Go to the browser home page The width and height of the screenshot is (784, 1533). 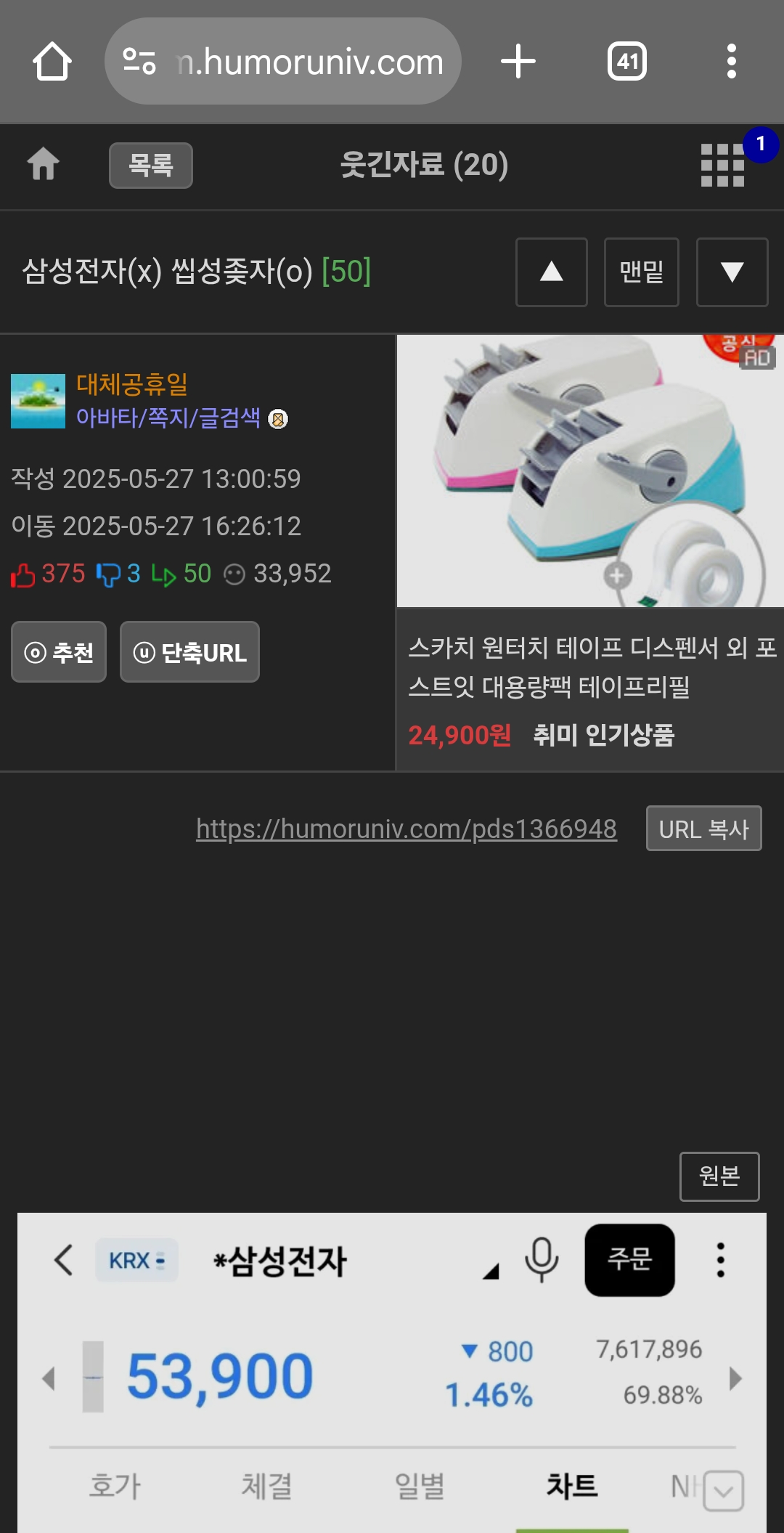(52, 62)
